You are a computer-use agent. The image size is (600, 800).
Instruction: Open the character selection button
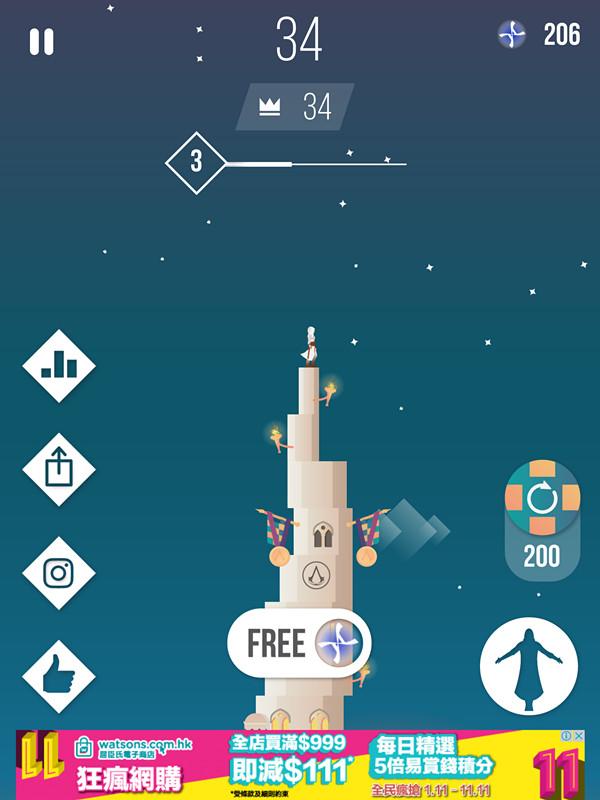tap(529, 667)
